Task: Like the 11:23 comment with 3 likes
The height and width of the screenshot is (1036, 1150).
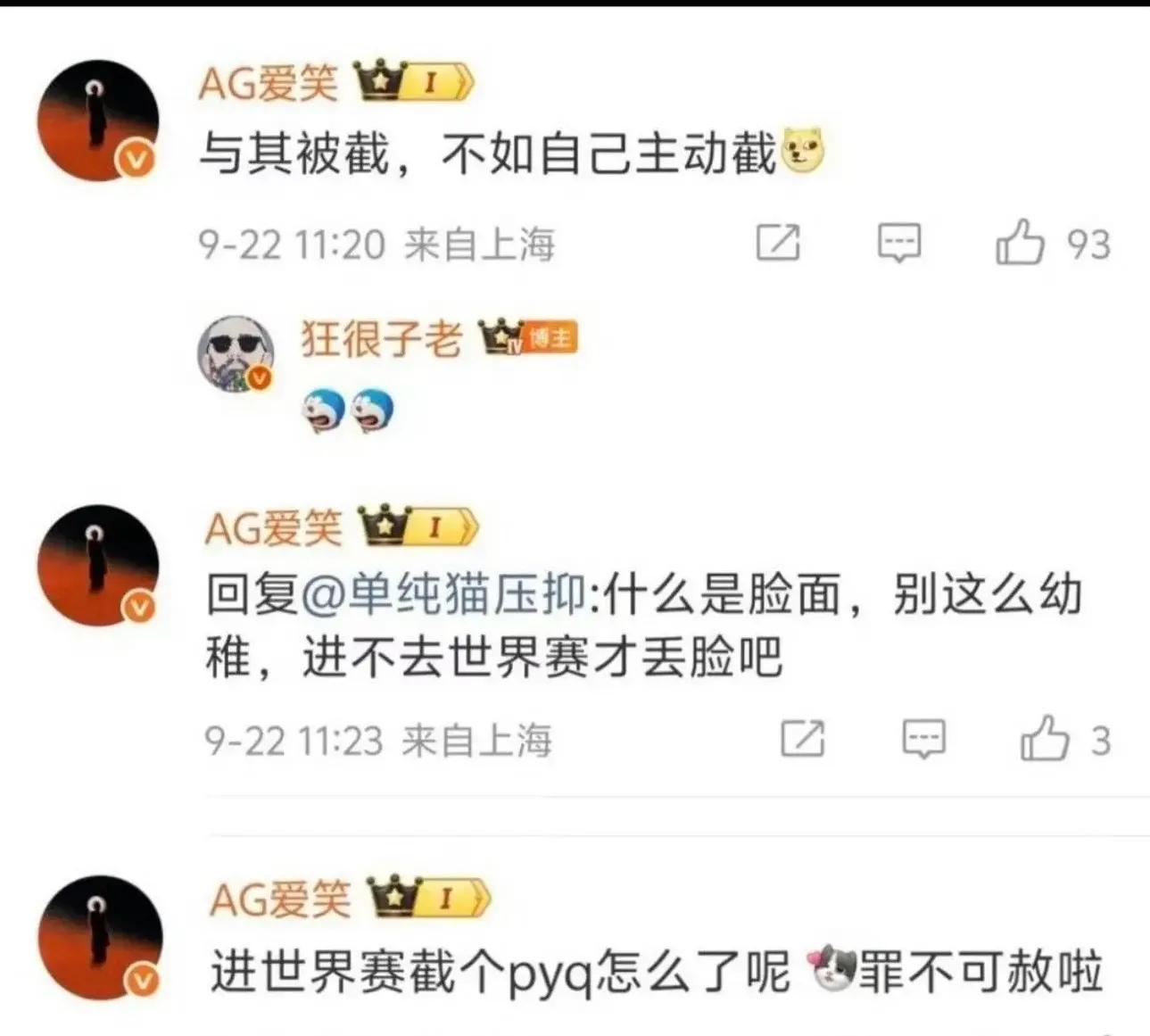Action: coord(1044,739)
